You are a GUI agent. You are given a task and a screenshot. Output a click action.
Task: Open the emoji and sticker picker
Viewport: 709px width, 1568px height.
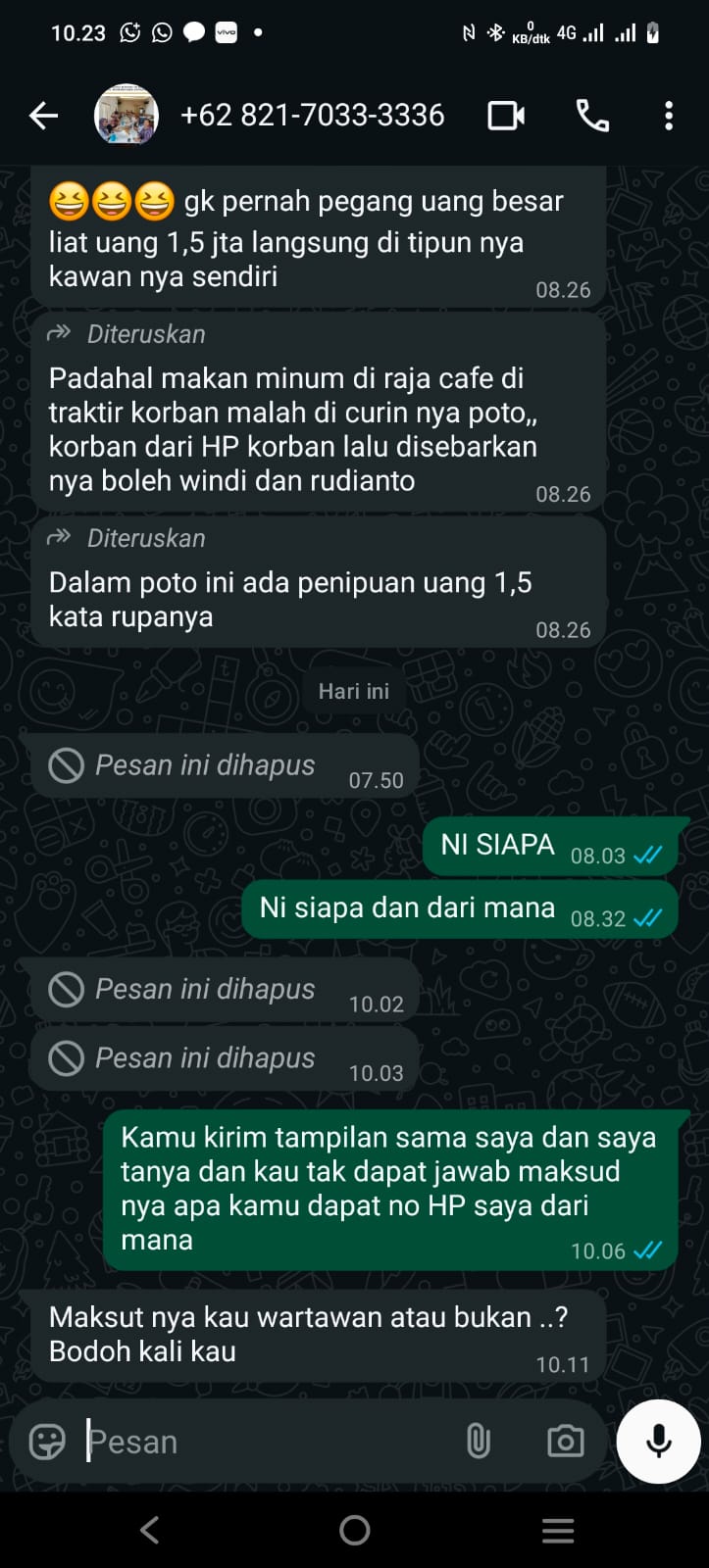click(x=45, y=1441)
